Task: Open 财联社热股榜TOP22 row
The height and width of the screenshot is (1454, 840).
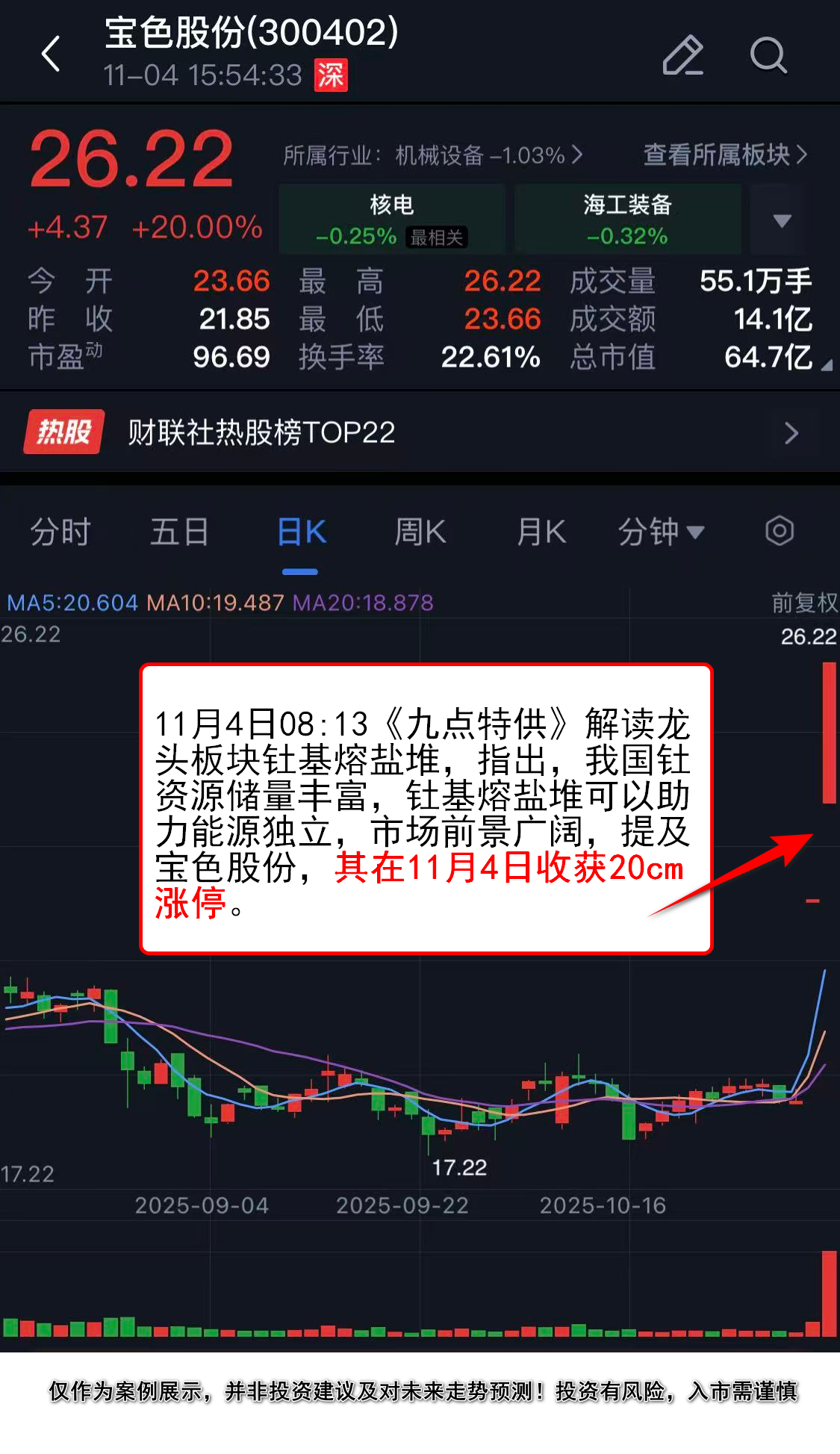Action: pyautogui.click(x=420, y=432)
